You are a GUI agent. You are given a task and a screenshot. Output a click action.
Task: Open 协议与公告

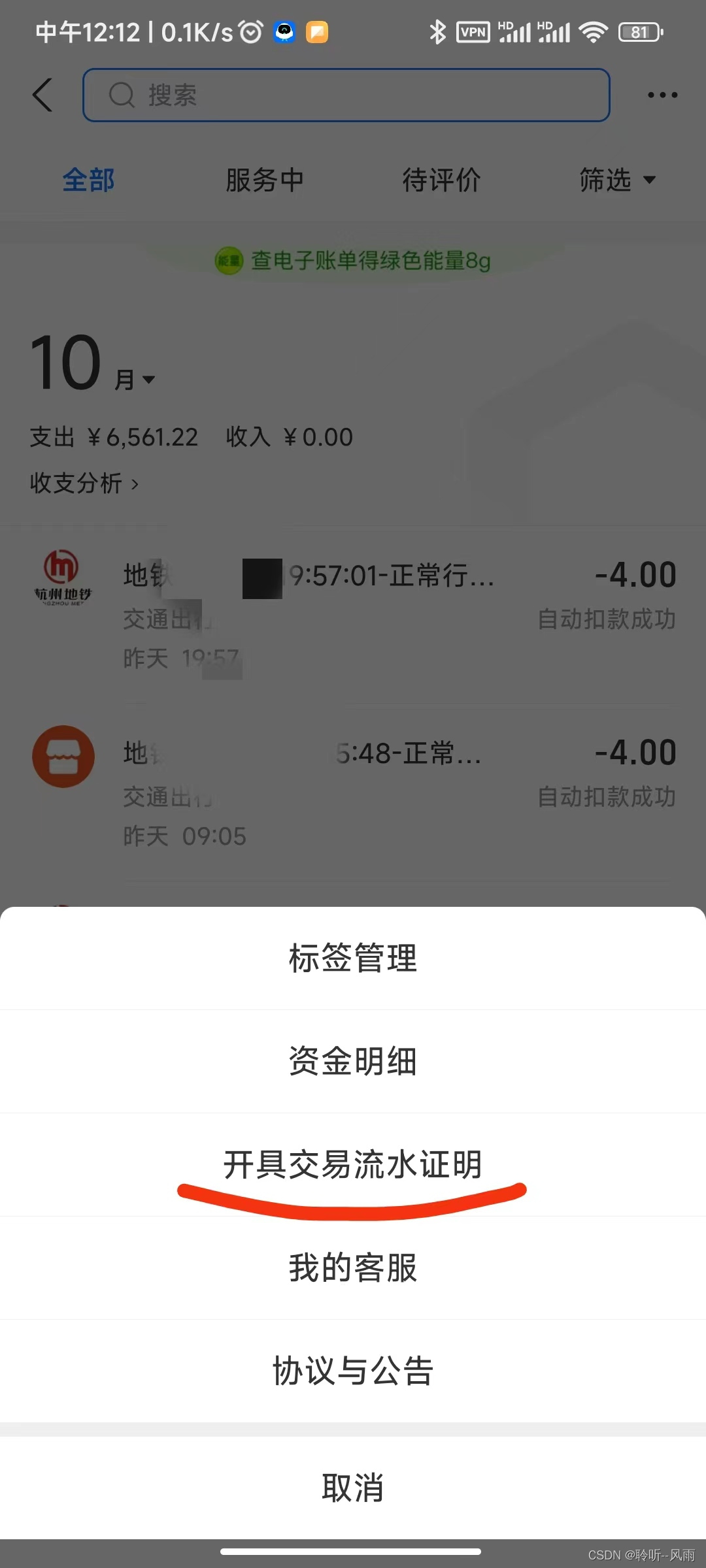pyautogui.click(x=353, y=1371)
